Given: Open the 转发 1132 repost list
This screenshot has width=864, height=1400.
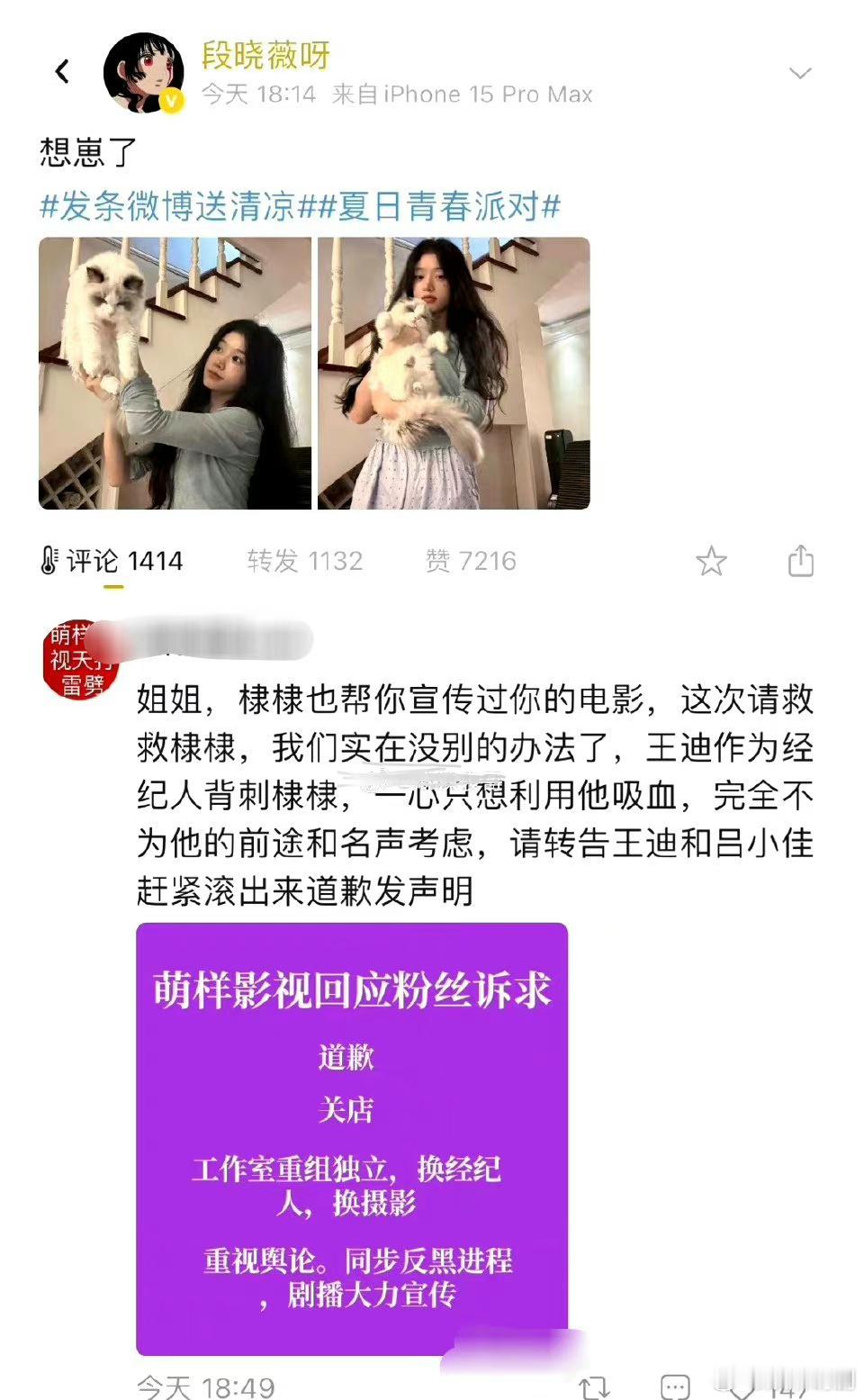Looking at the screenshot, I should click(305, 559).
